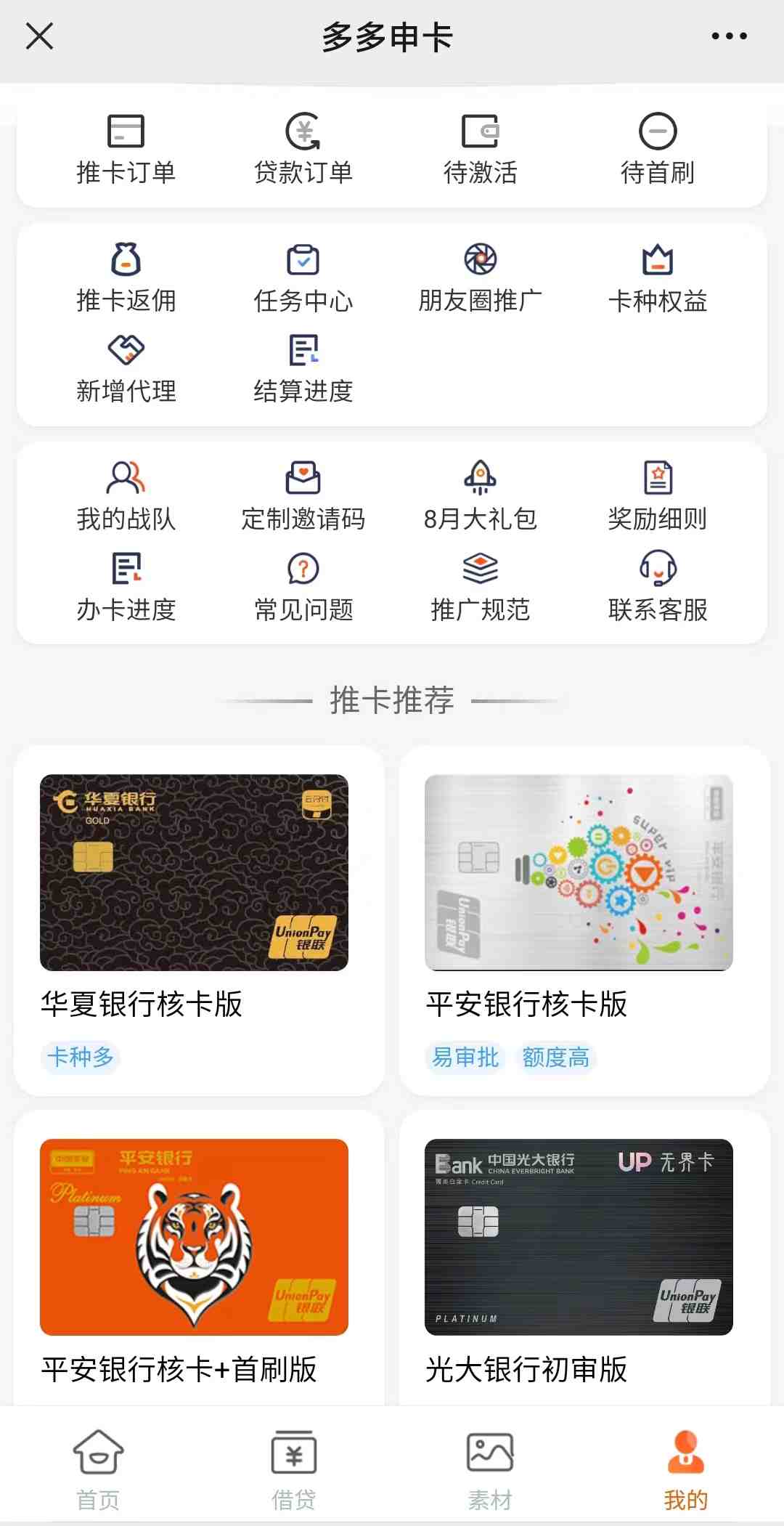
Task: View 8月大礼包 gift pack
Action: [481, 497]
